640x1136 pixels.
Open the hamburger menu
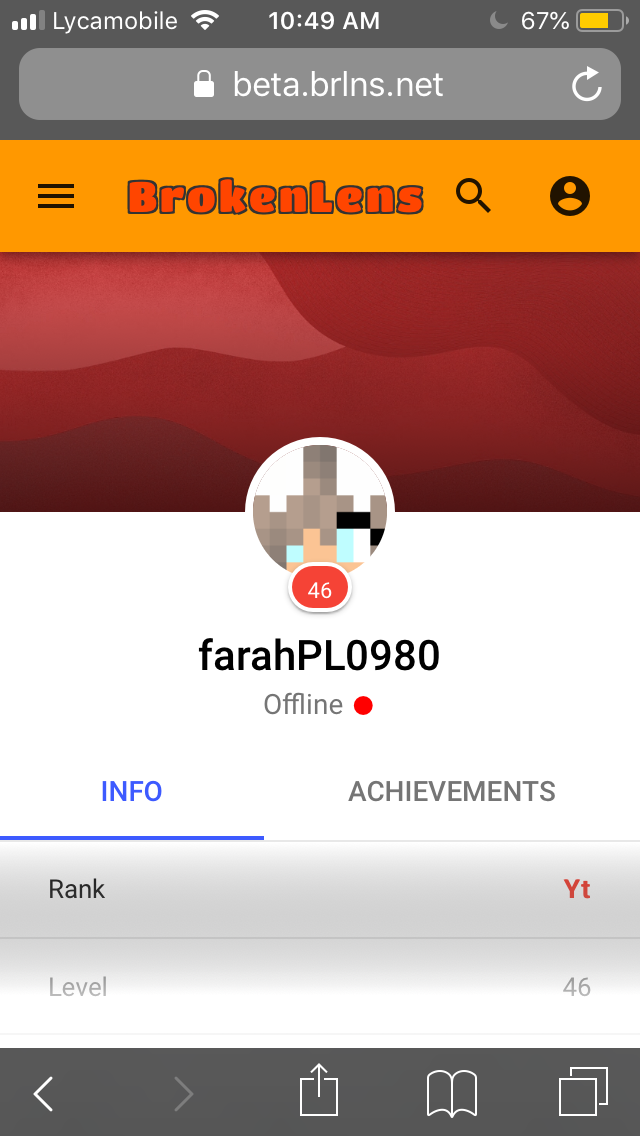(56, 196)
